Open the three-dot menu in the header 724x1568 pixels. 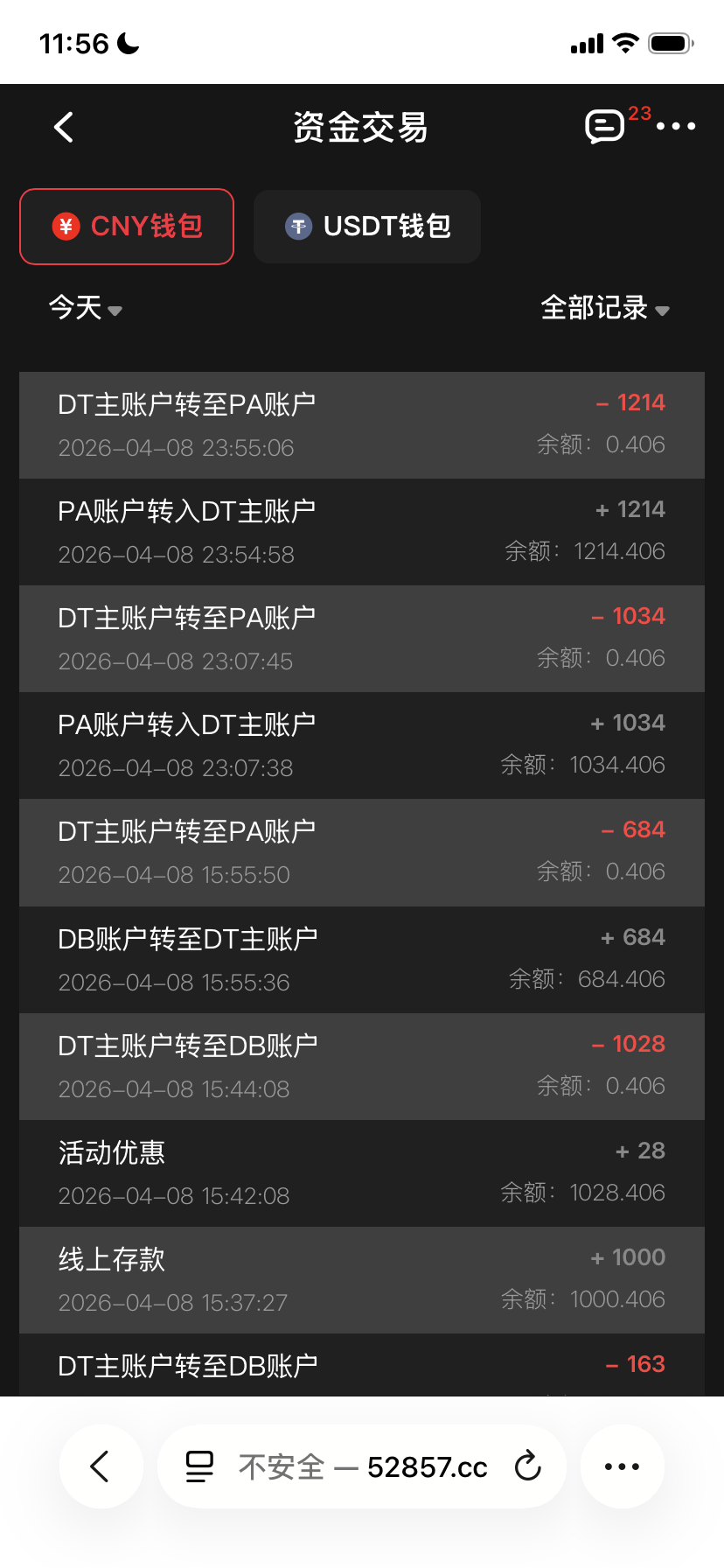click(676, 127)
